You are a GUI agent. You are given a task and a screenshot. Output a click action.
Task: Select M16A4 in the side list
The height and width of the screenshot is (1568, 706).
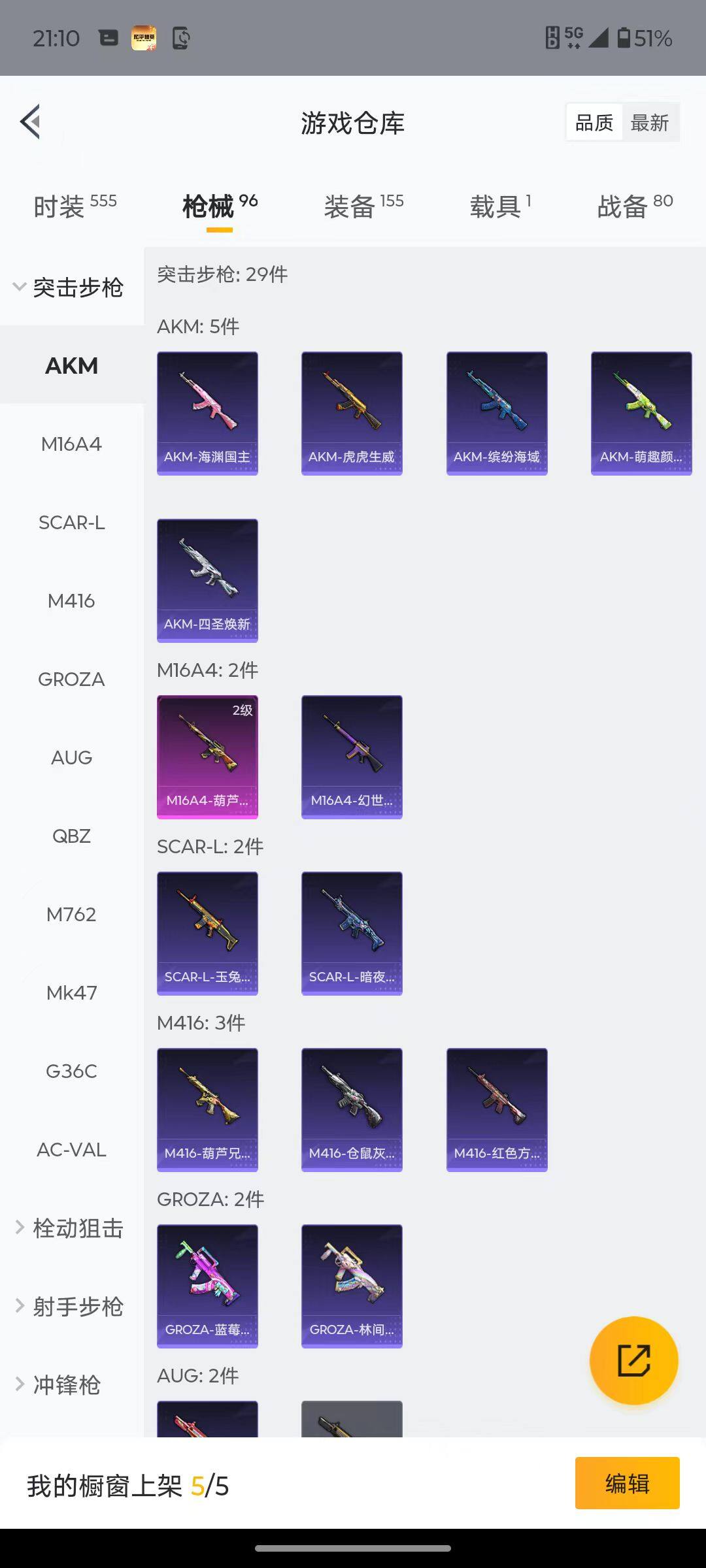[x=71, y=444]
